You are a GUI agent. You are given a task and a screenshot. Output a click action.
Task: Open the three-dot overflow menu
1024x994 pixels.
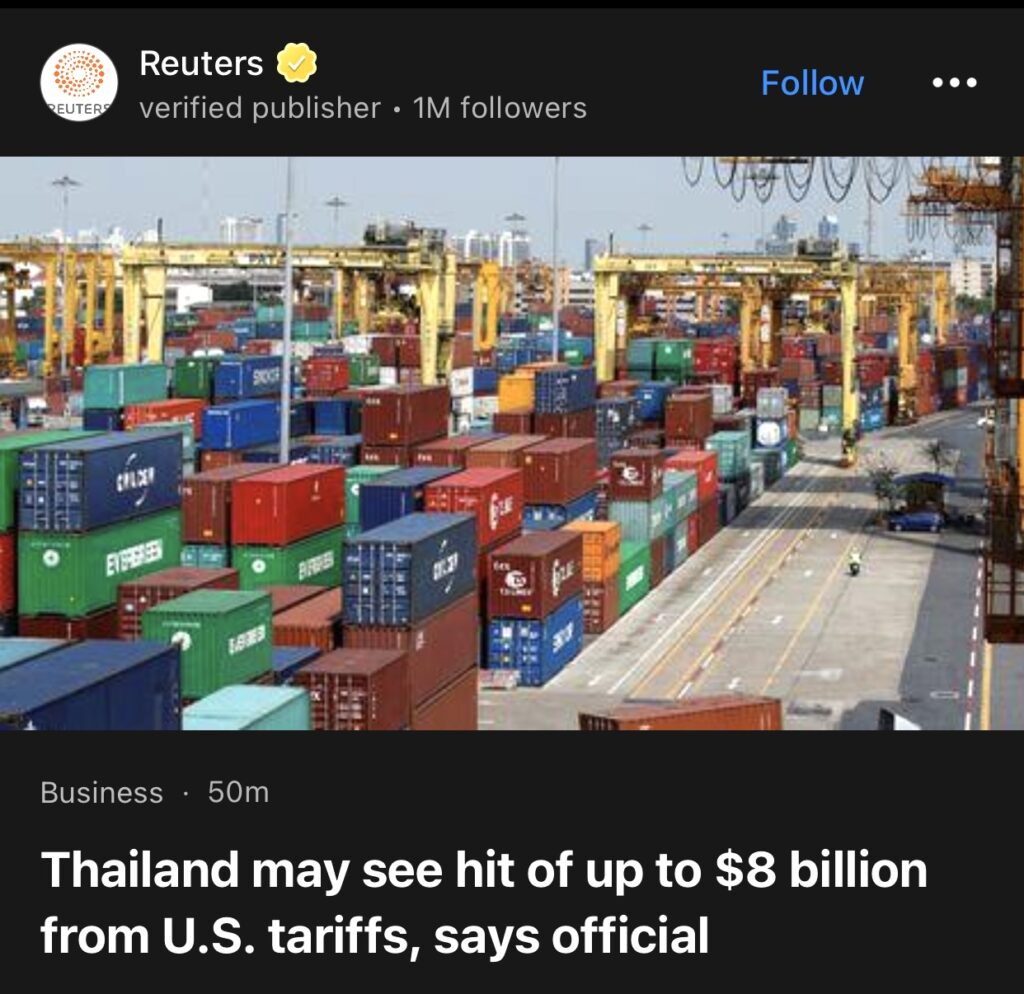(954, 83)
